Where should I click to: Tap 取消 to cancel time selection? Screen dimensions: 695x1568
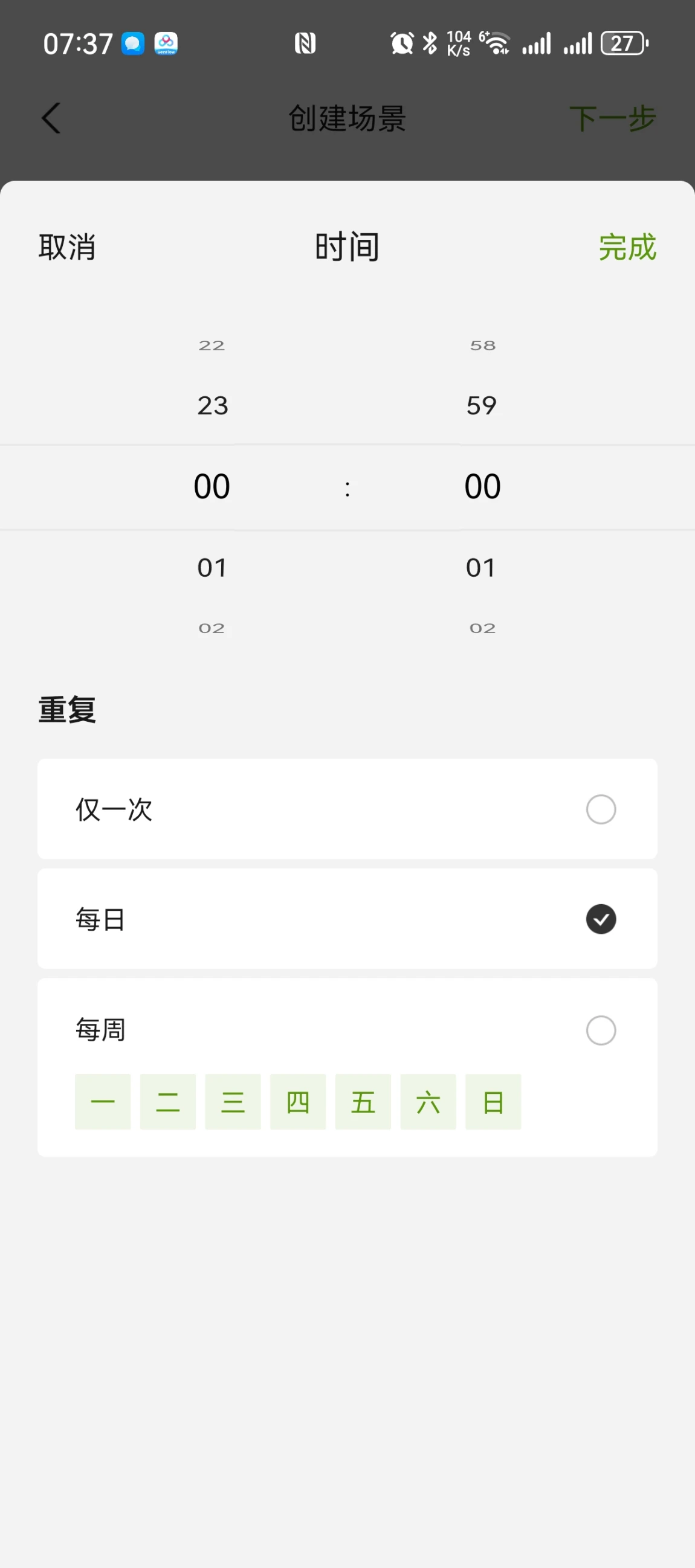click(x=67, y=247)
